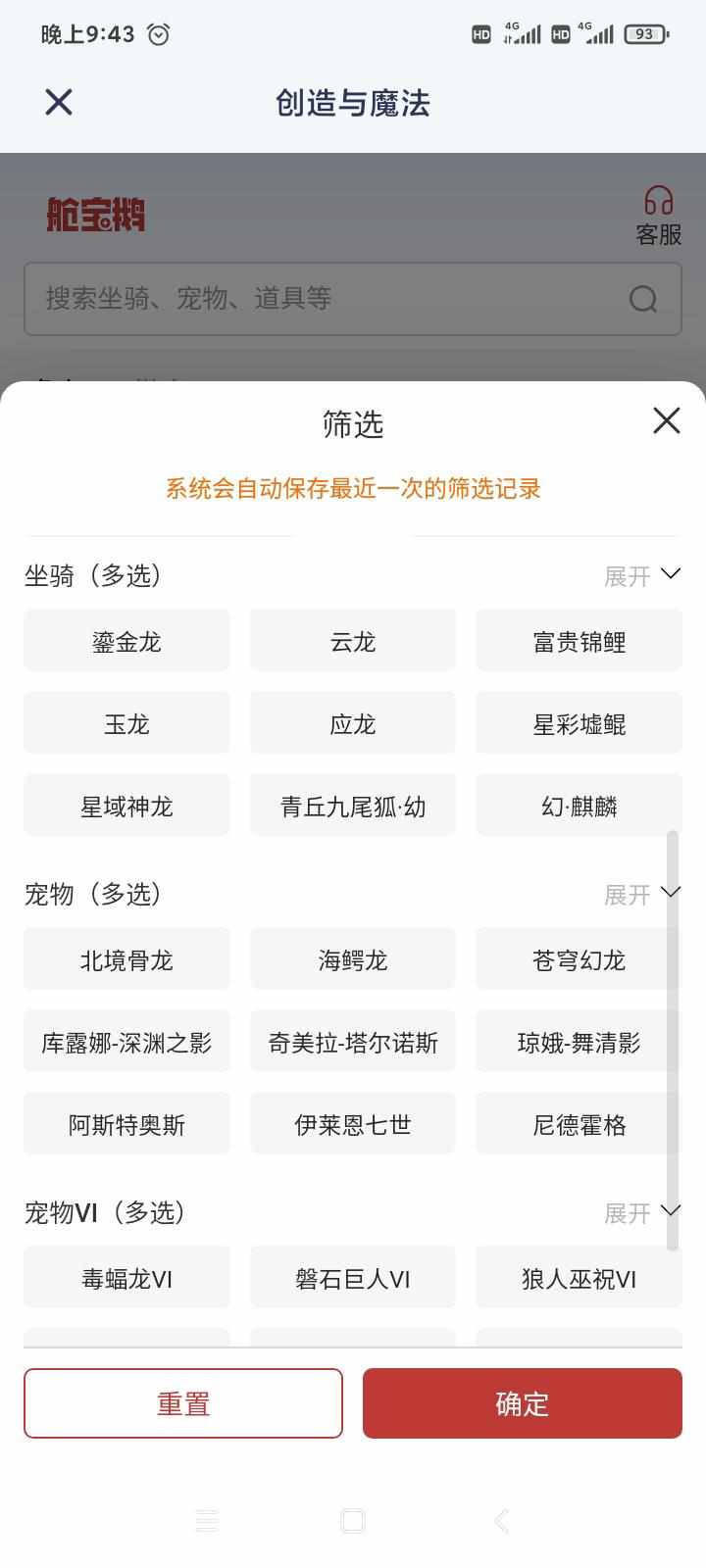Close the 筛选 filter panel

(667, 421)
